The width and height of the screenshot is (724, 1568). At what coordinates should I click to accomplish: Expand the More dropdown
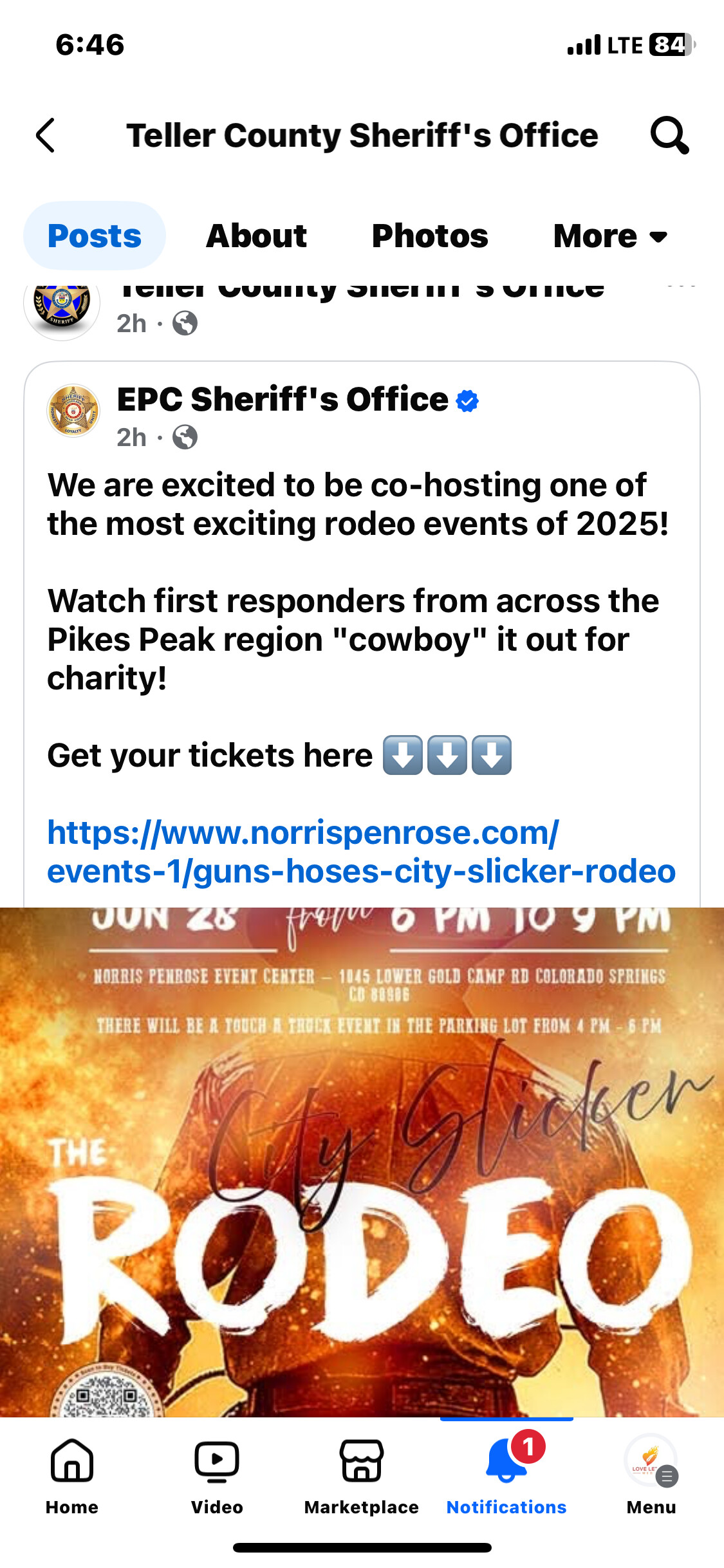coord(610,236)
